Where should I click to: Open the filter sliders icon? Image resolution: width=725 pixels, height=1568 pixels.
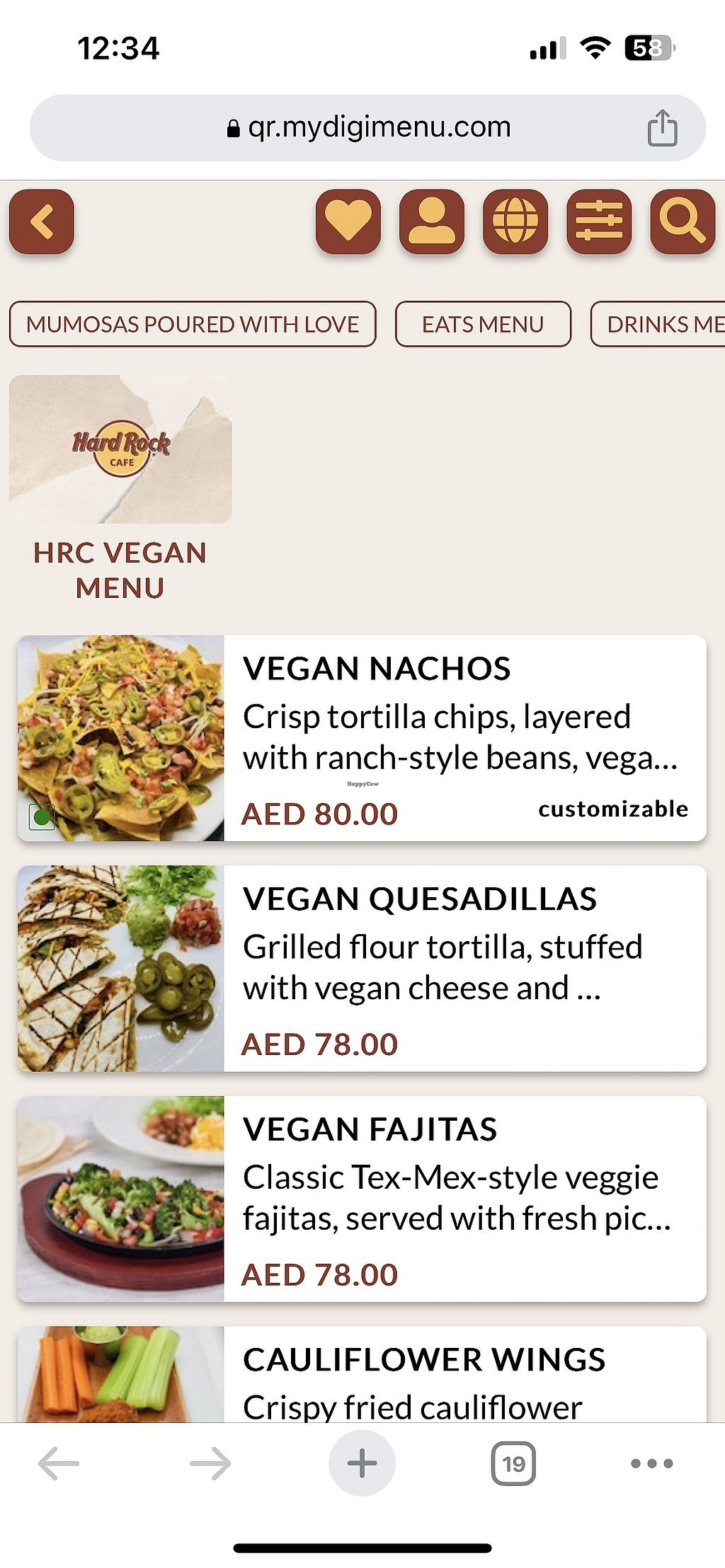click(x=598, y=221)
